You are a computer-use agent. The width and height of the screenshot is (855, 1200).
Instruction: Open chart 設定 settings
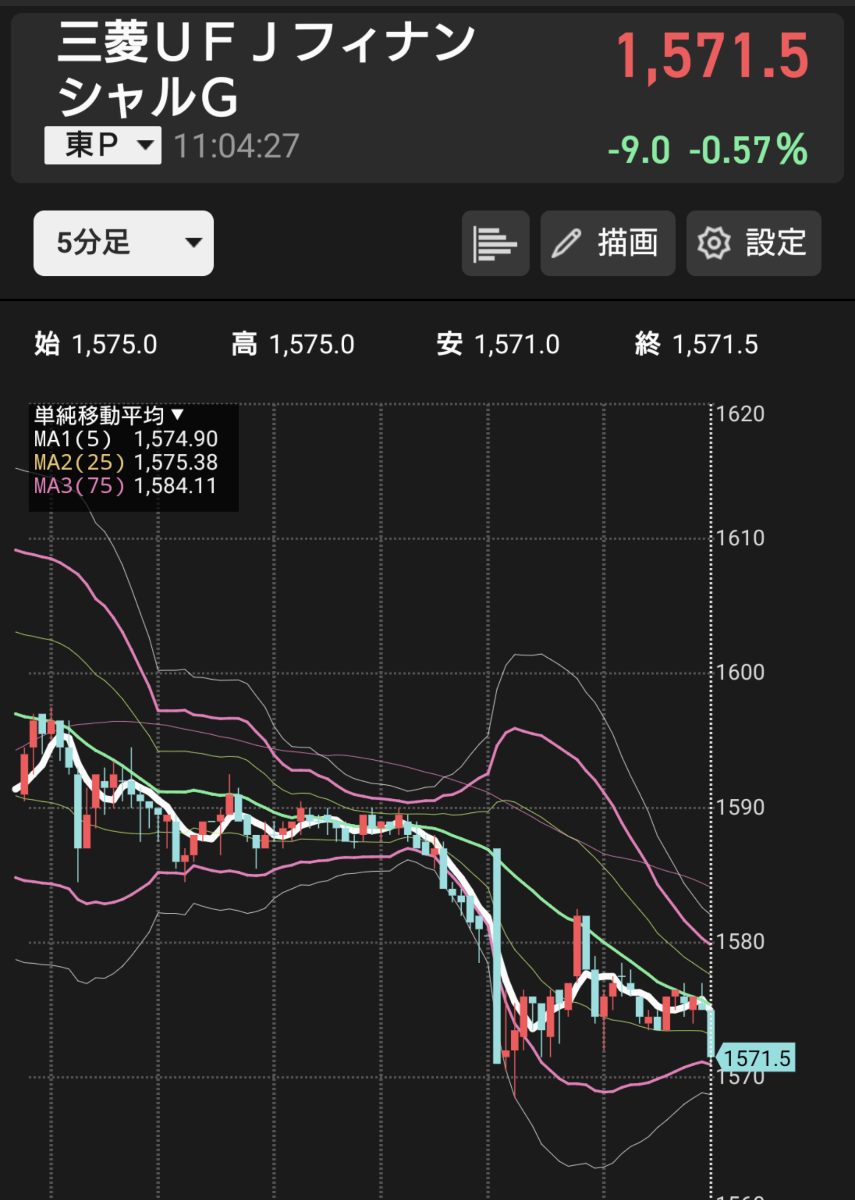coord(753,243)
